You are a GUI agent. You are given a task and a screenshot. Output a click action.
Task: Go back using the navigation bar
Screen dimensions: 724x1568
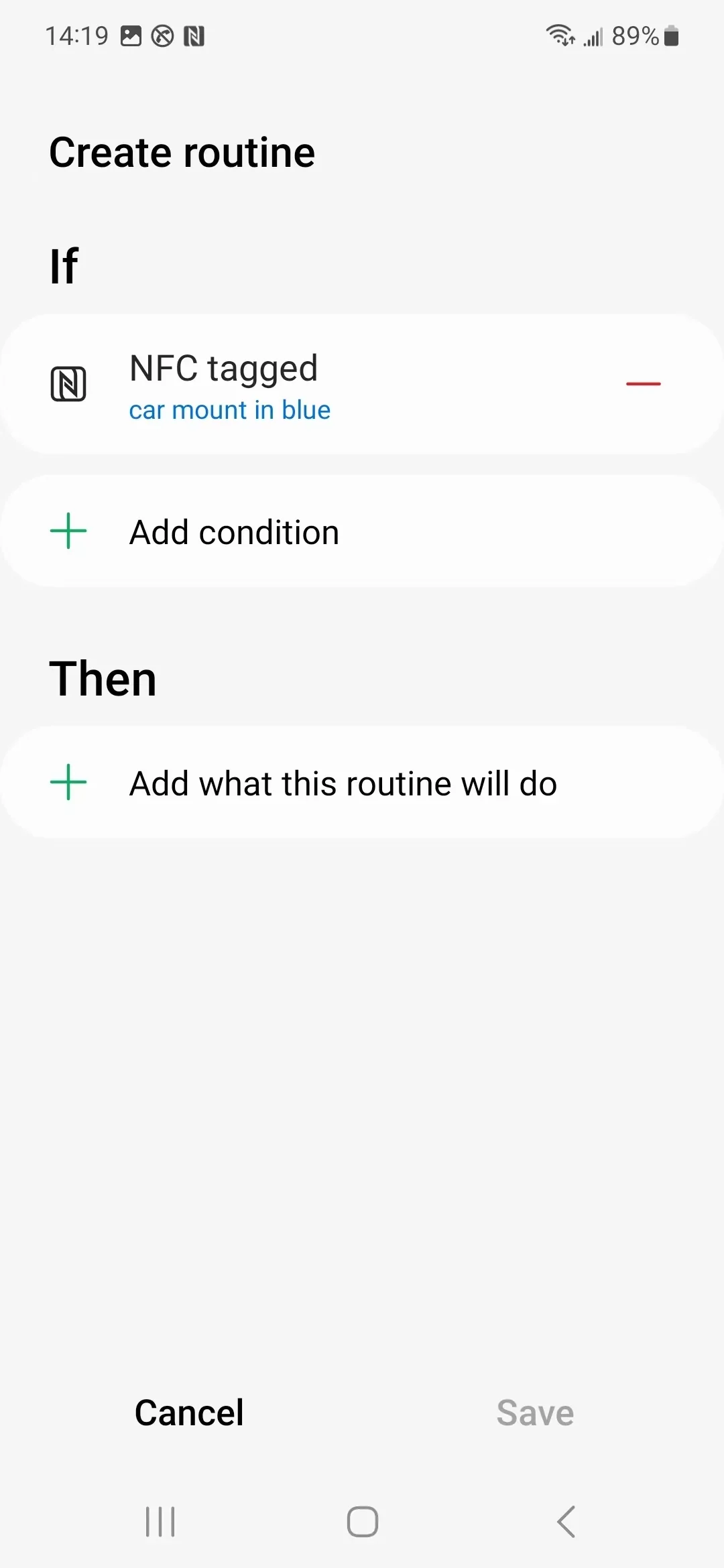click(x=566, y=1521)
